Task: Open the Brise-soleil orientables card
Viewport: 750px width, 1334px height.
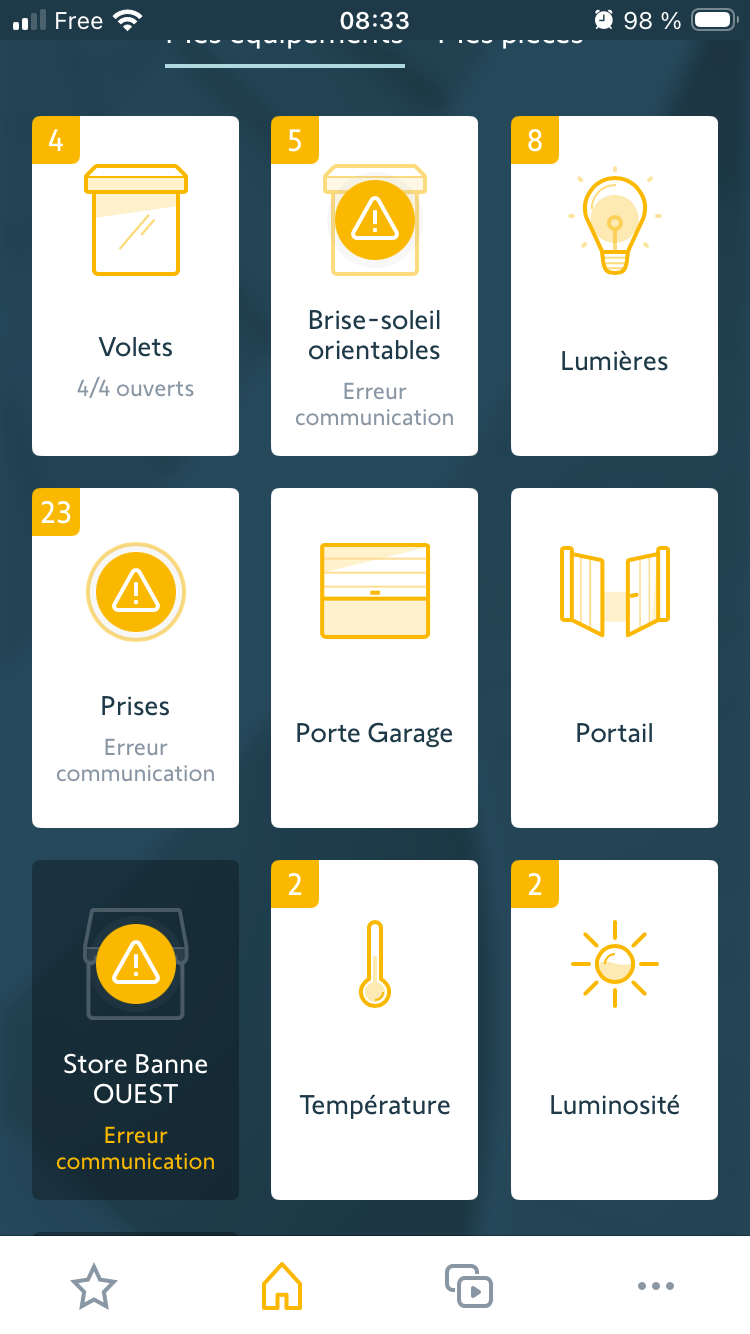Action: tap(374, 286)
